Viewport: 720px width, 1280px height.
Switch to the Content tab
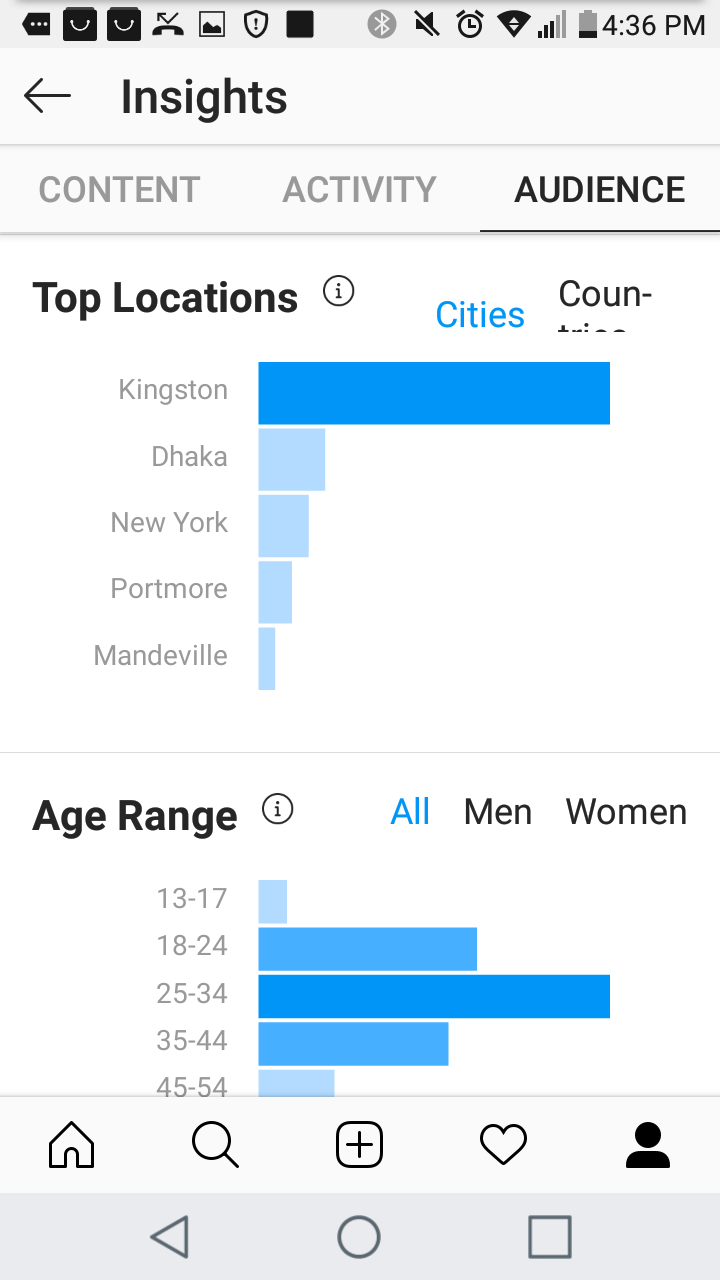point(120,190)
